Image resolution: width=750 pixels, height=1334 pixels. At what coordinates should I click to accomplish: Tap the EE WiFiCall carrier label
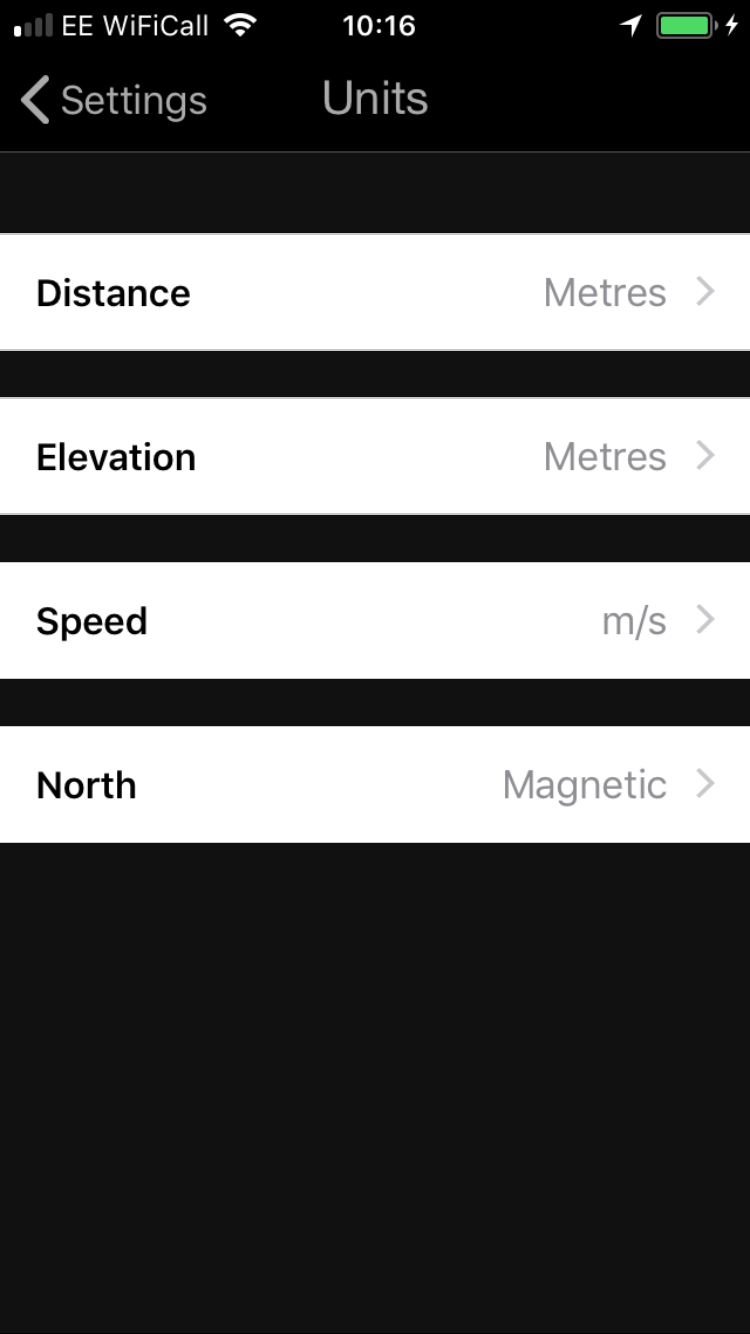click(x=131, y=25)
